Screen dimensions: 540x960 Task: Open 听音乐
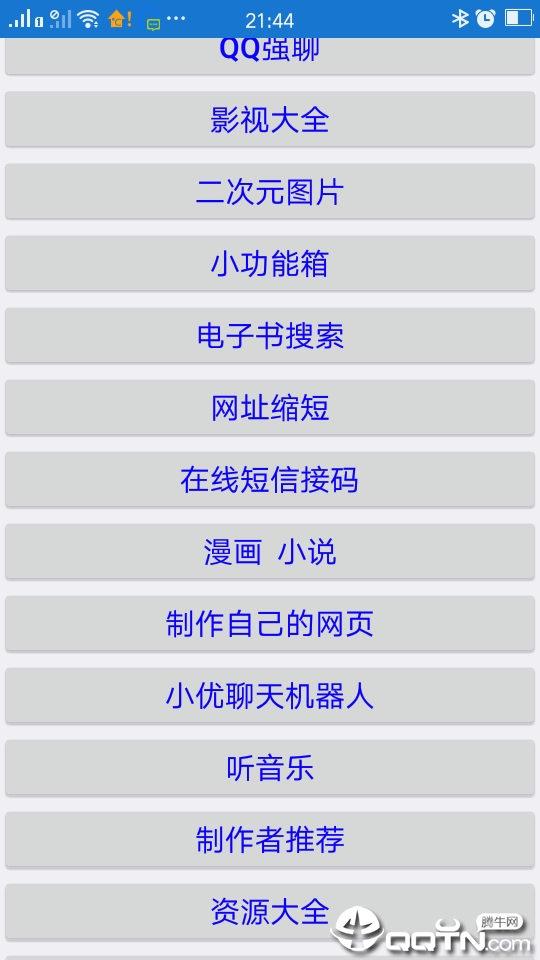point(270,767)
